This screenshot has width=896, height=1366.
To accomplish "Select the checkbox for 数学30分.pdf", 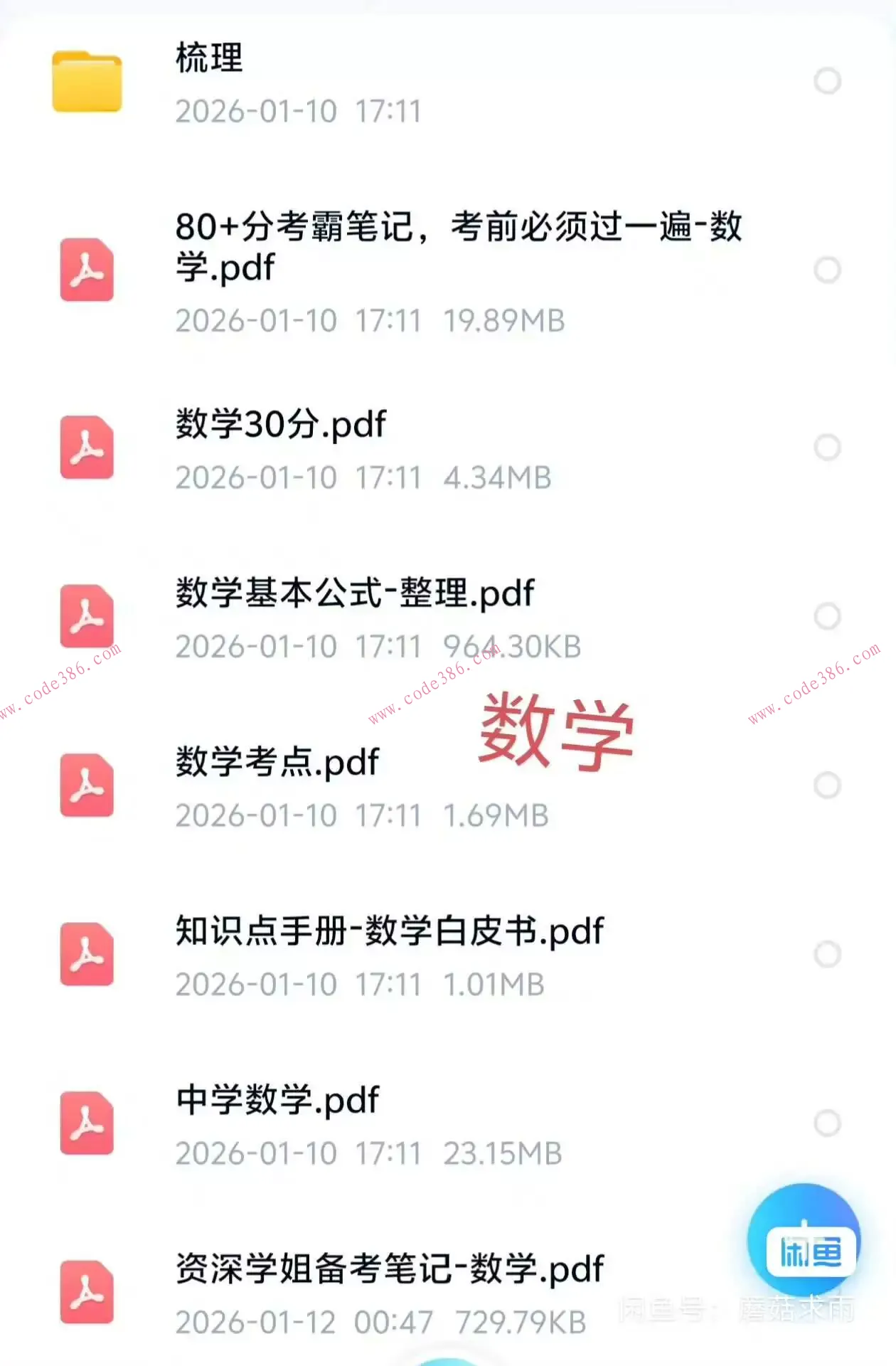I will point(828,447).
